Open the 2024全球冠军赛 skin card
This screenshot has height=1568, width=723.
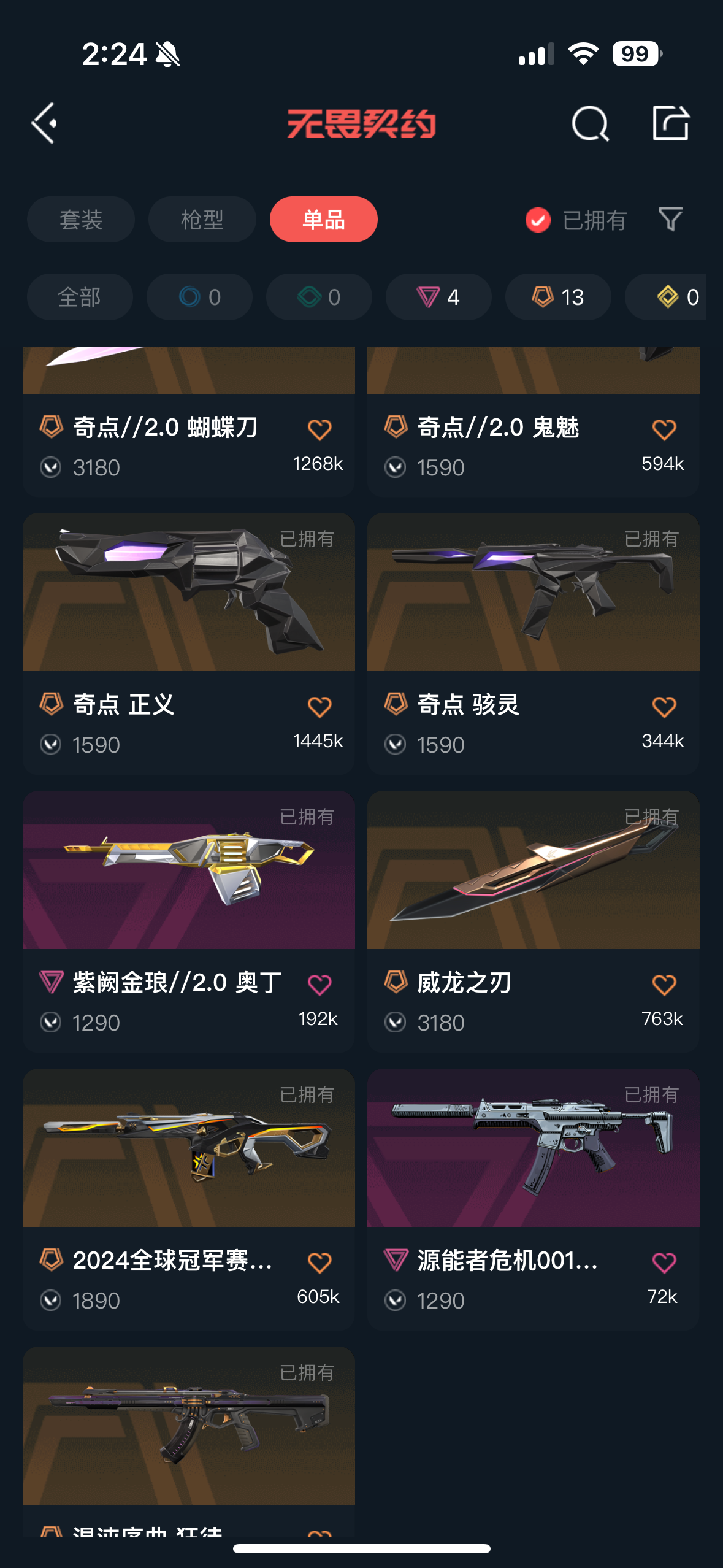(189, 1199)
